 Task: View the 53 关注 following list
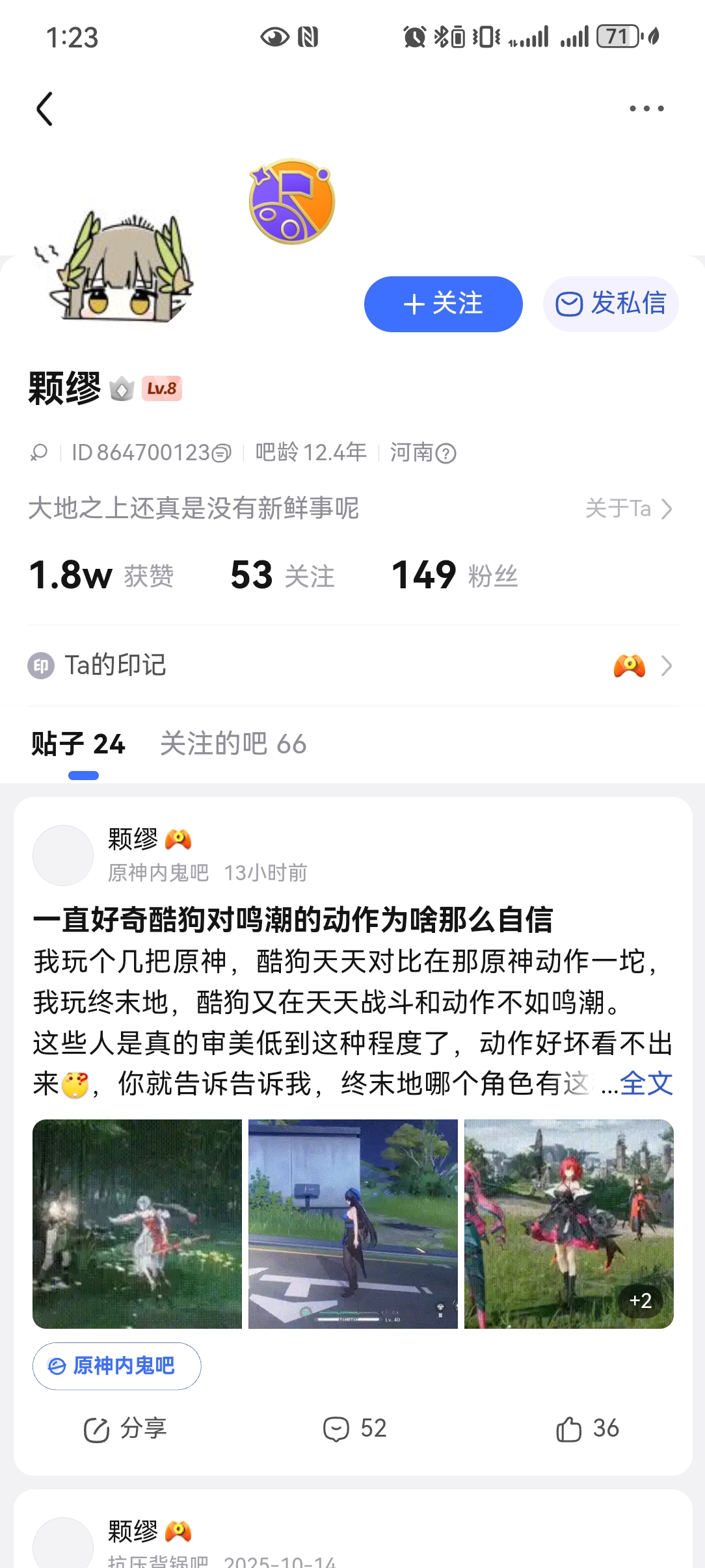coord(282,575)
